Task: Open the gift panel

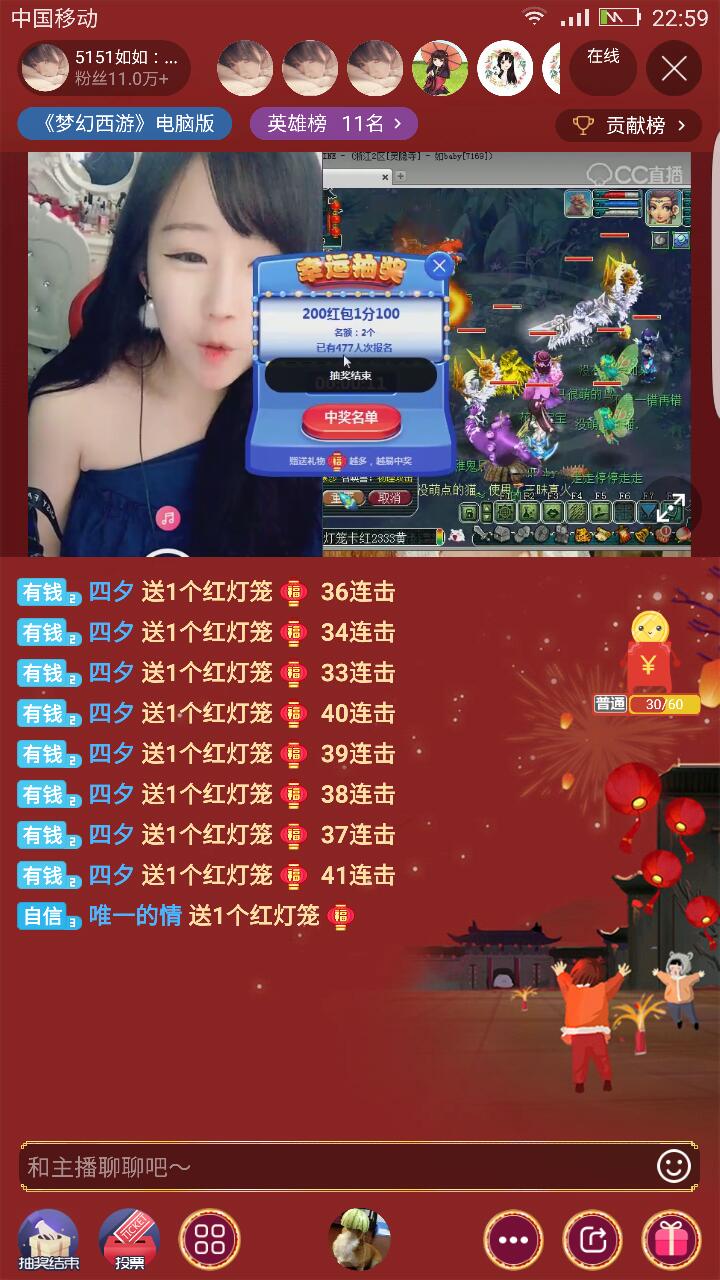Action: pyautogui.click(x=672, y=1240)
